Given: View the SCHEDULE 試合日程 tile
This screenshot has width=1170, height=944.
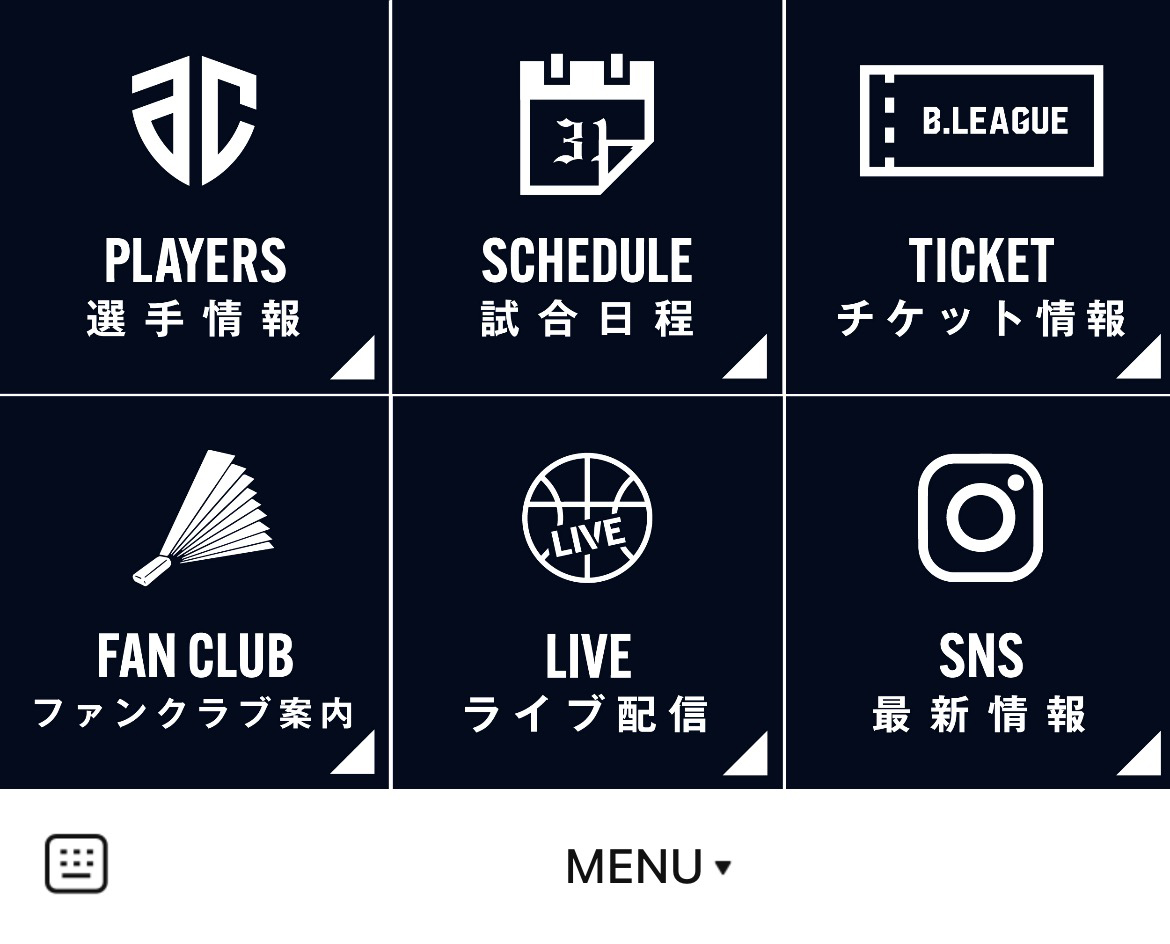Looking at the screenshot, I should 587,197.
